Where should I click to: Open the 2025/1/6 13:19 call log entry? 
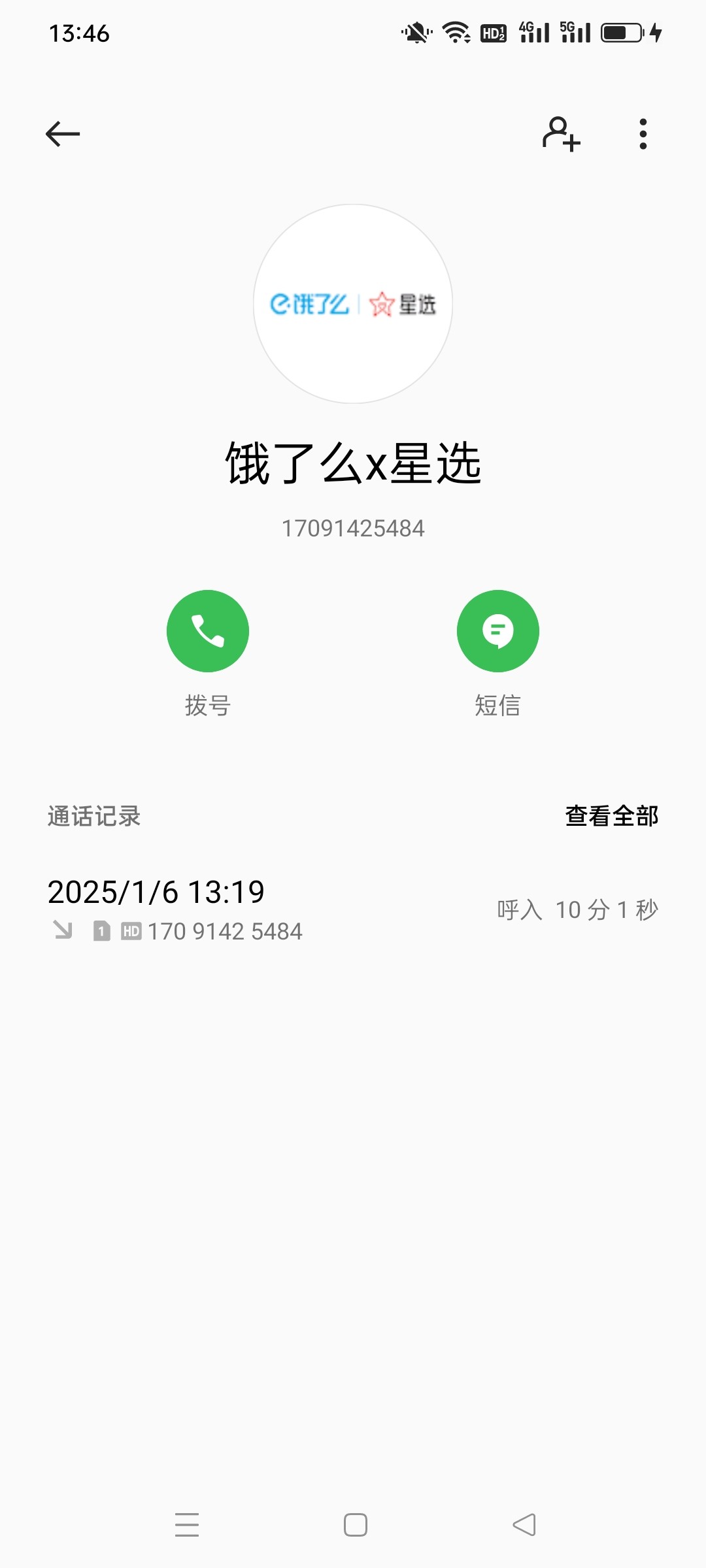353,910
